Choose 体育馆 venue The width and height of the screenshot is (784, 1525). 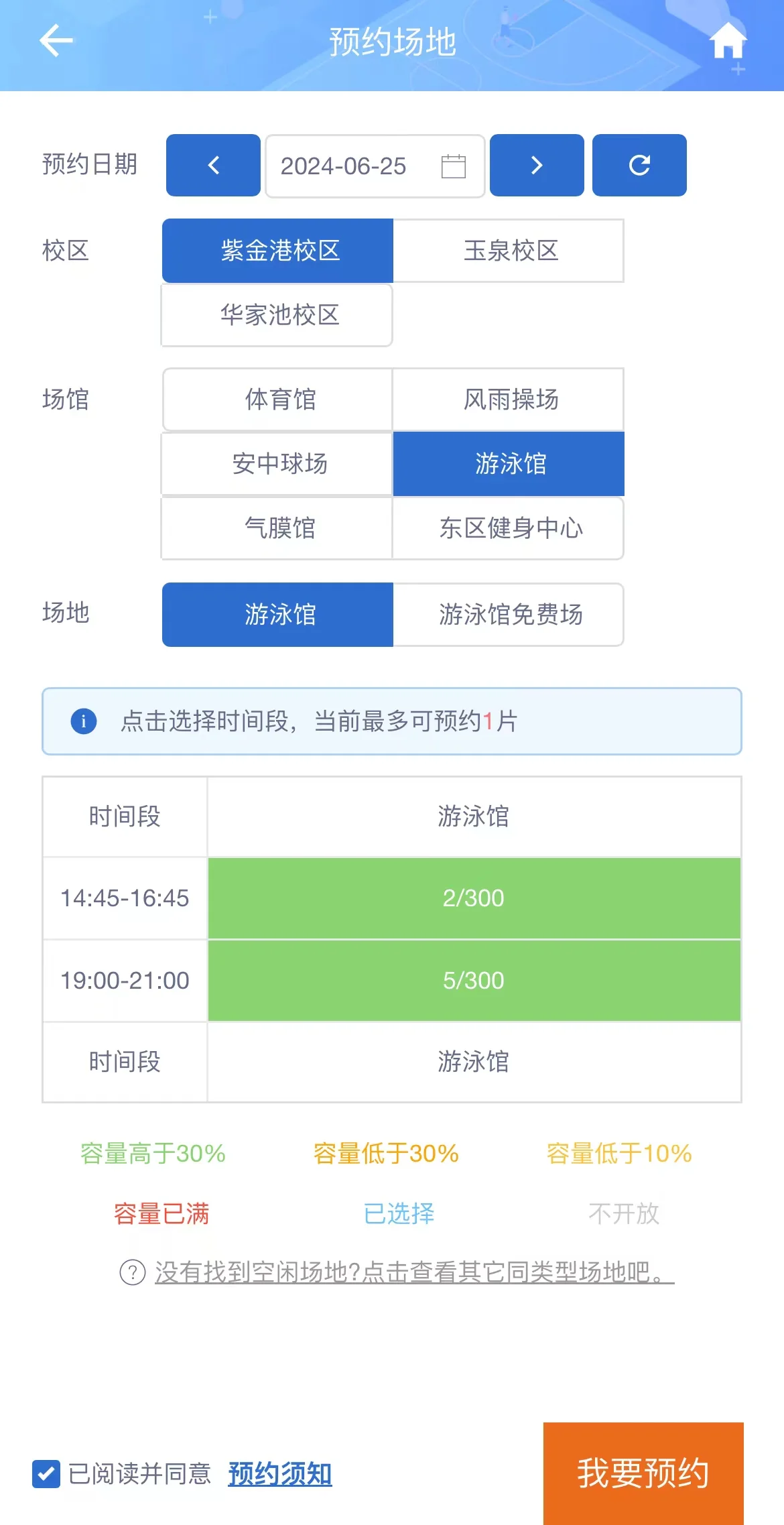pyautogui.click(x=279, y=400)
